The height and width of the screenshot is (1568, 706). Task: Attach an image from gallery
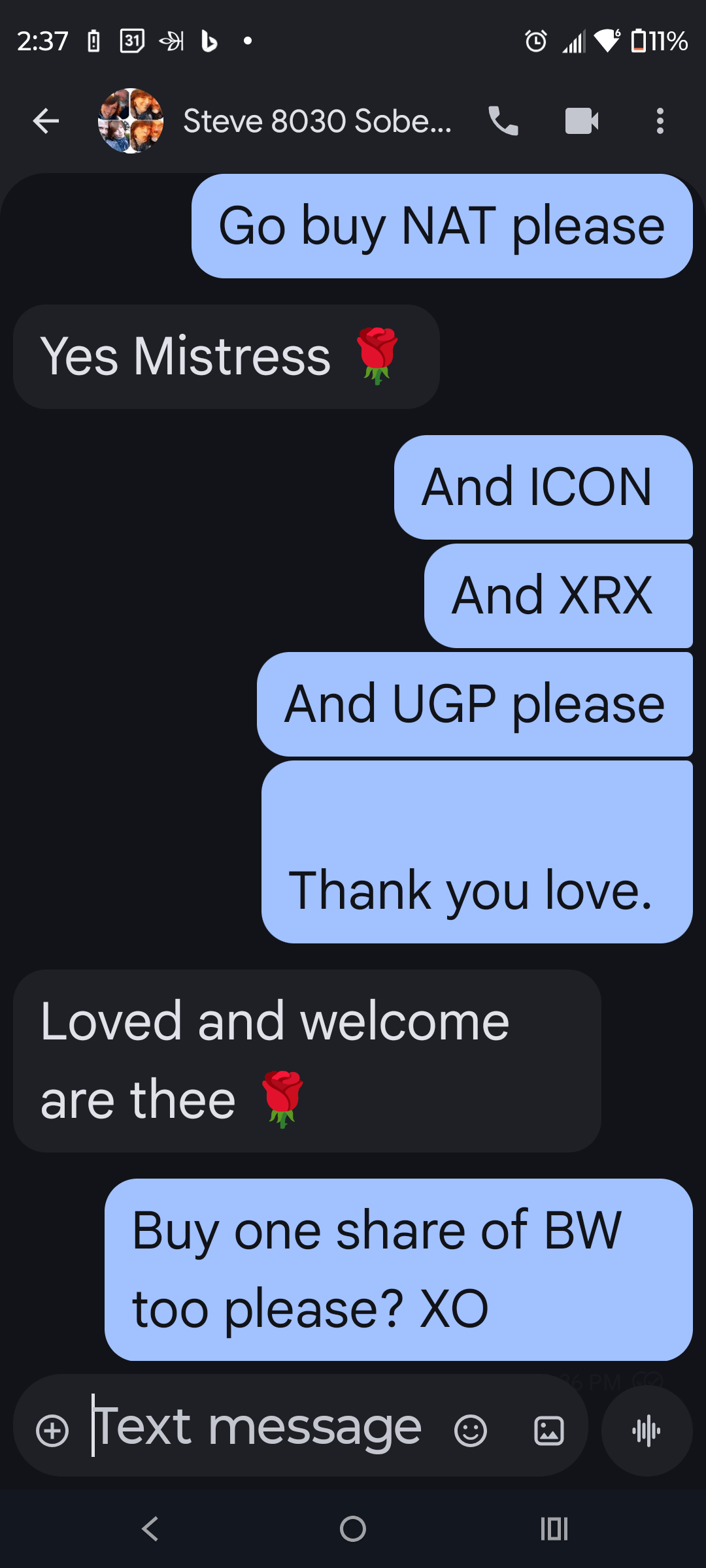click(x=549, y=1431)
